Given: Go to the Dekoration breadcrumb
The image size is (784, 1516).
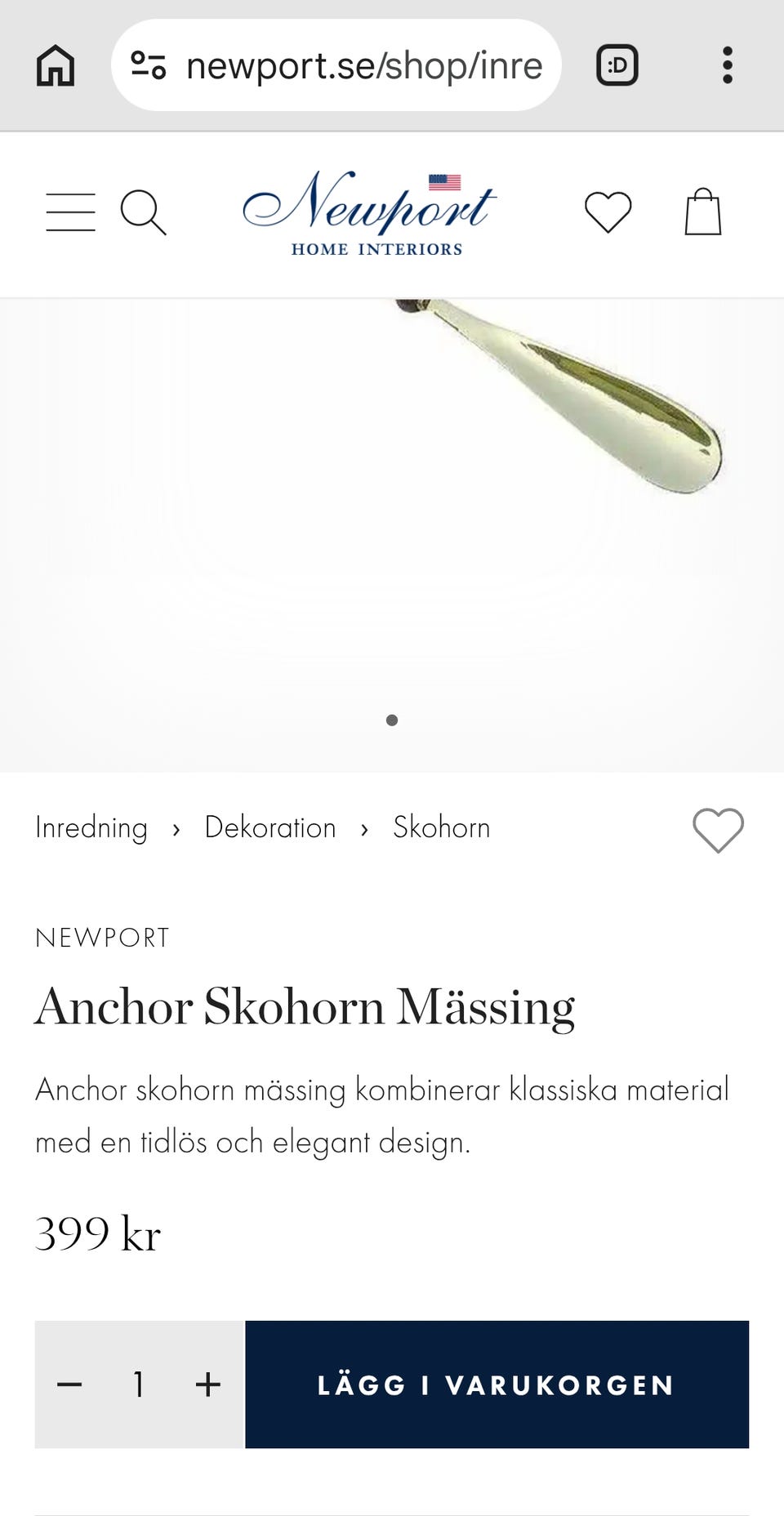Looking at the screenshot, I should pyautogui.click(x=270, y=827).
